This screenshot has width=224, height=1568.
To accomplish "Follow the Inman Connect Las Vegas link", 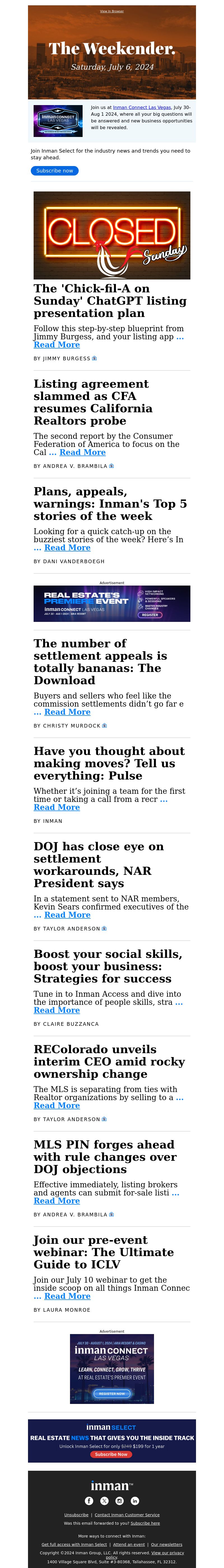I will (142, 107).
